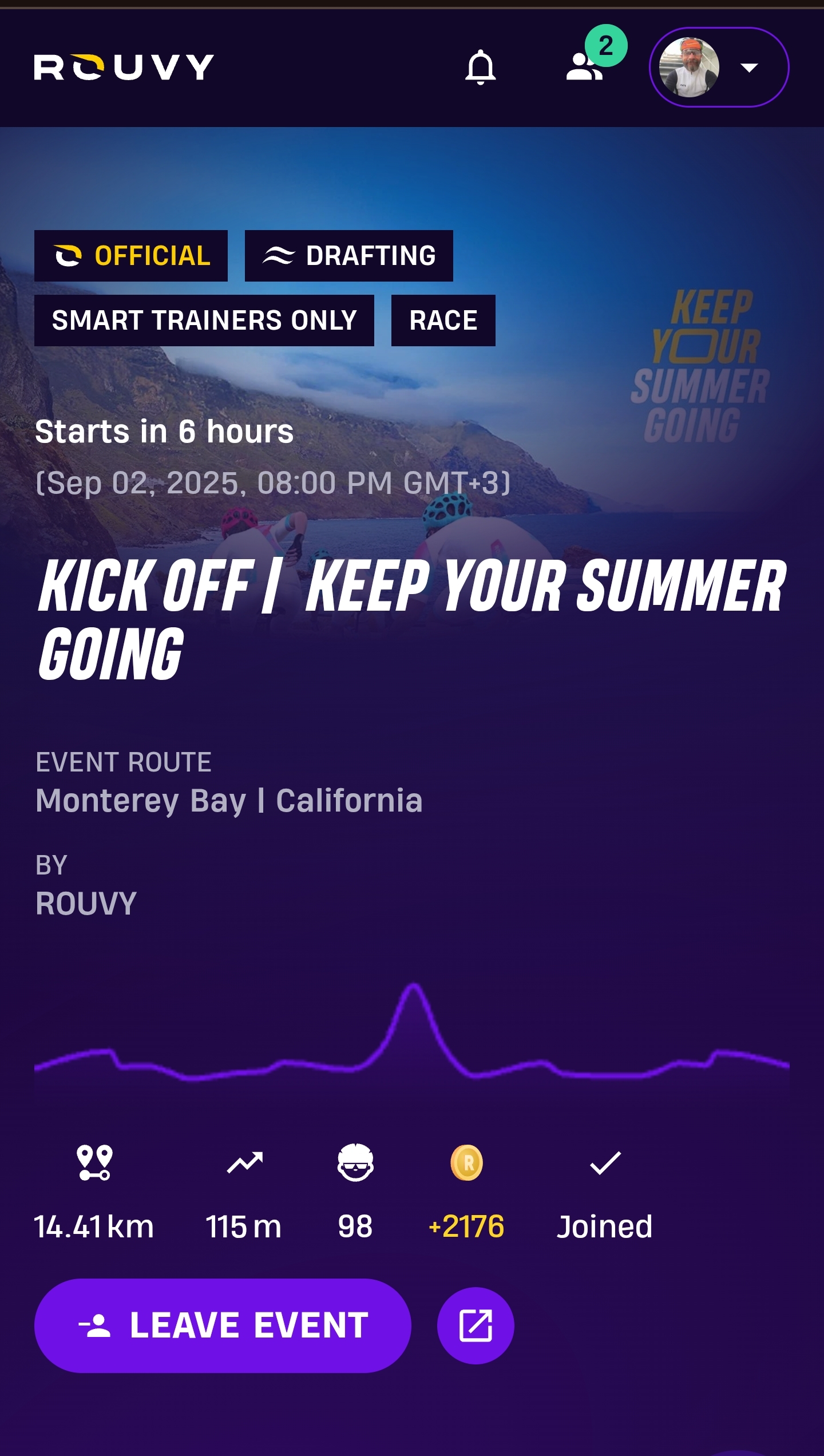Viewport: 824px width, 1456px height.
Task: Leave the Kick Off event
Action: 223,1326
